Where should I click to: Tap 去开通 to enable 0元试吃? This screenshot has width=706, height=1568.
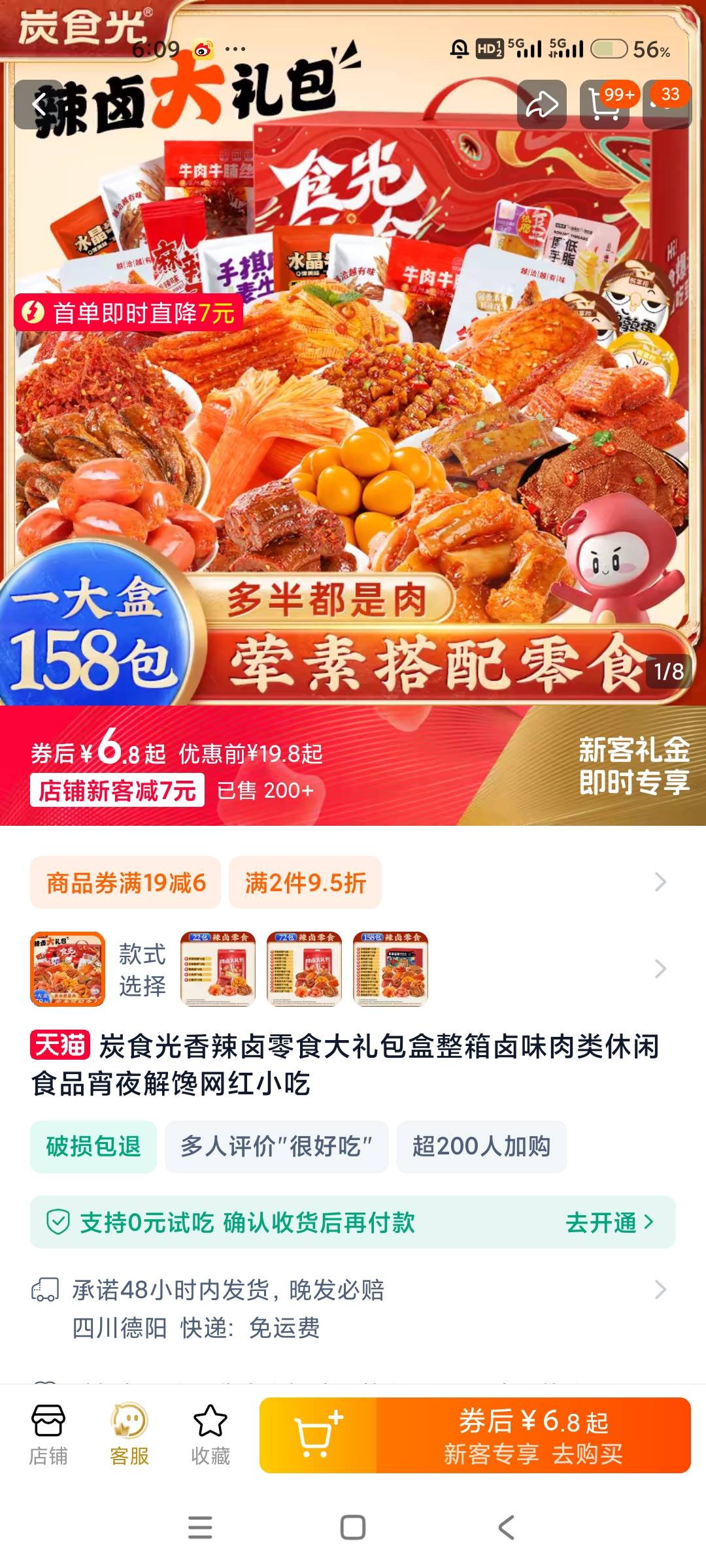[609, 1222]
